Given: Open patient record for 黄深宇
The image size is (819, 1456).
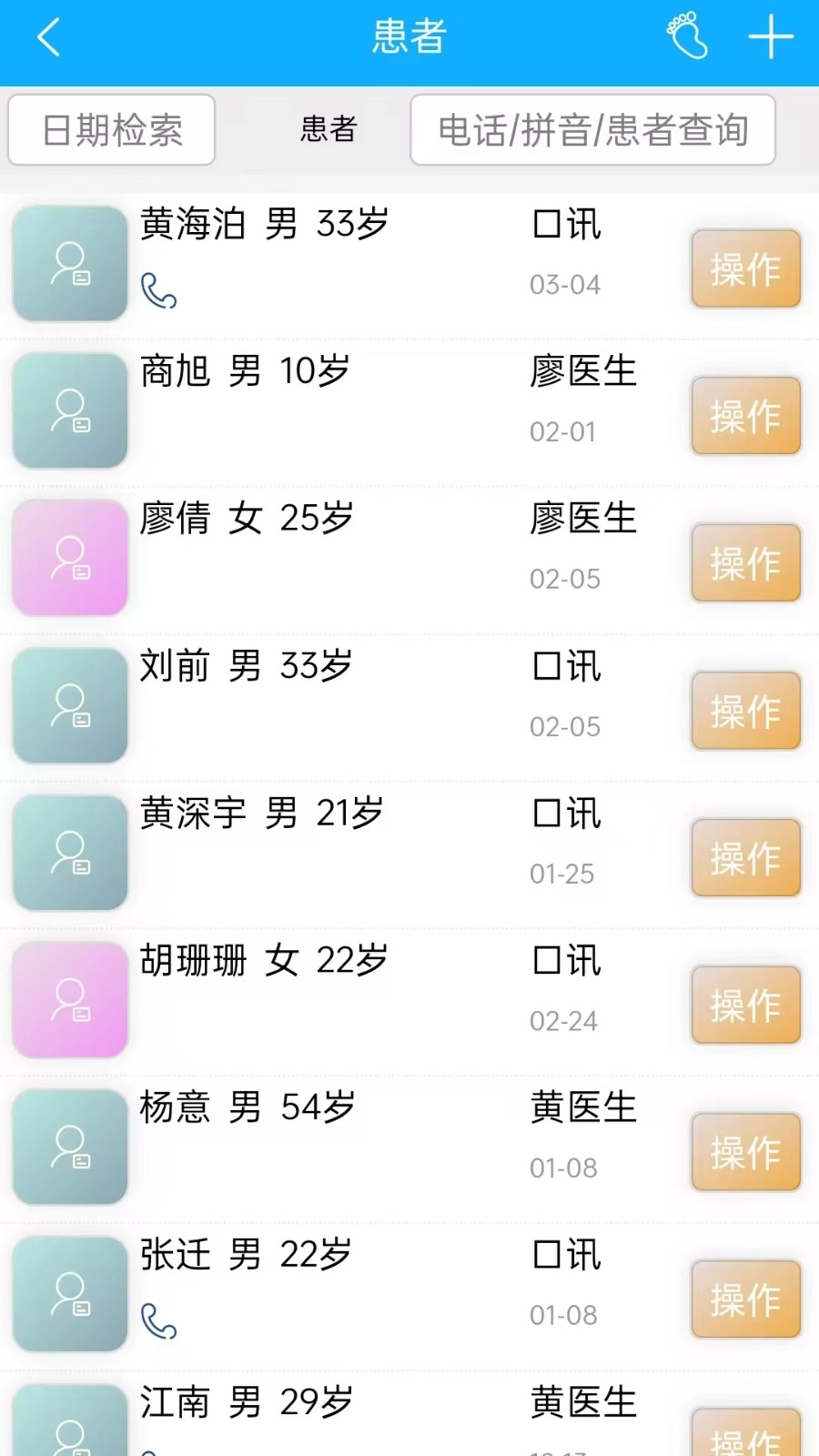Looking at the screenshot, I should click(x=262, y=816).
